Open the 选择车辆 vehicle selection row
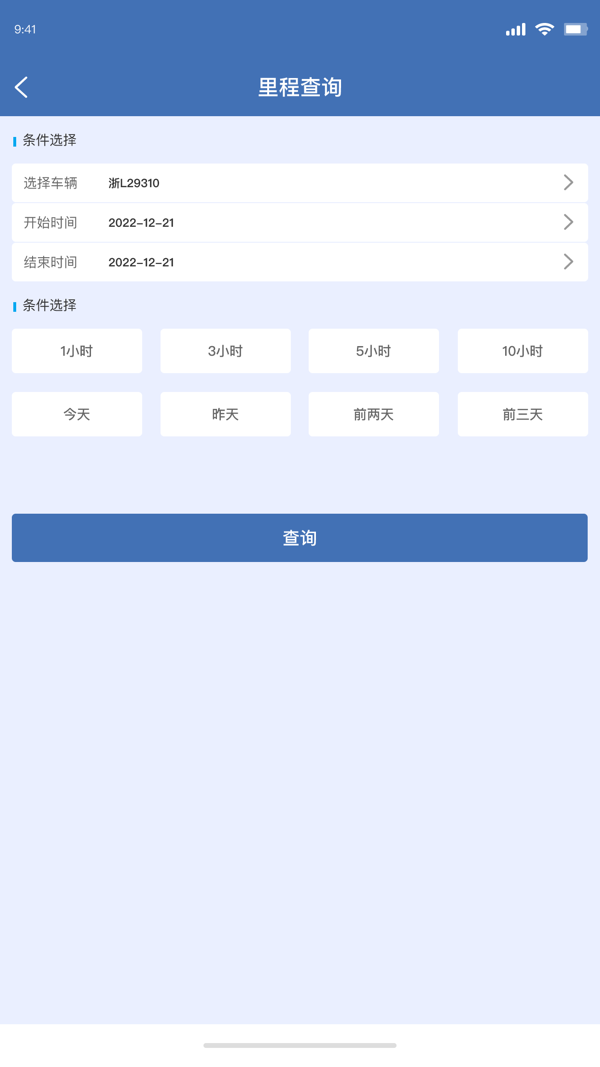600x1067 pixels. pyautogui.click(x=300, y=183)
